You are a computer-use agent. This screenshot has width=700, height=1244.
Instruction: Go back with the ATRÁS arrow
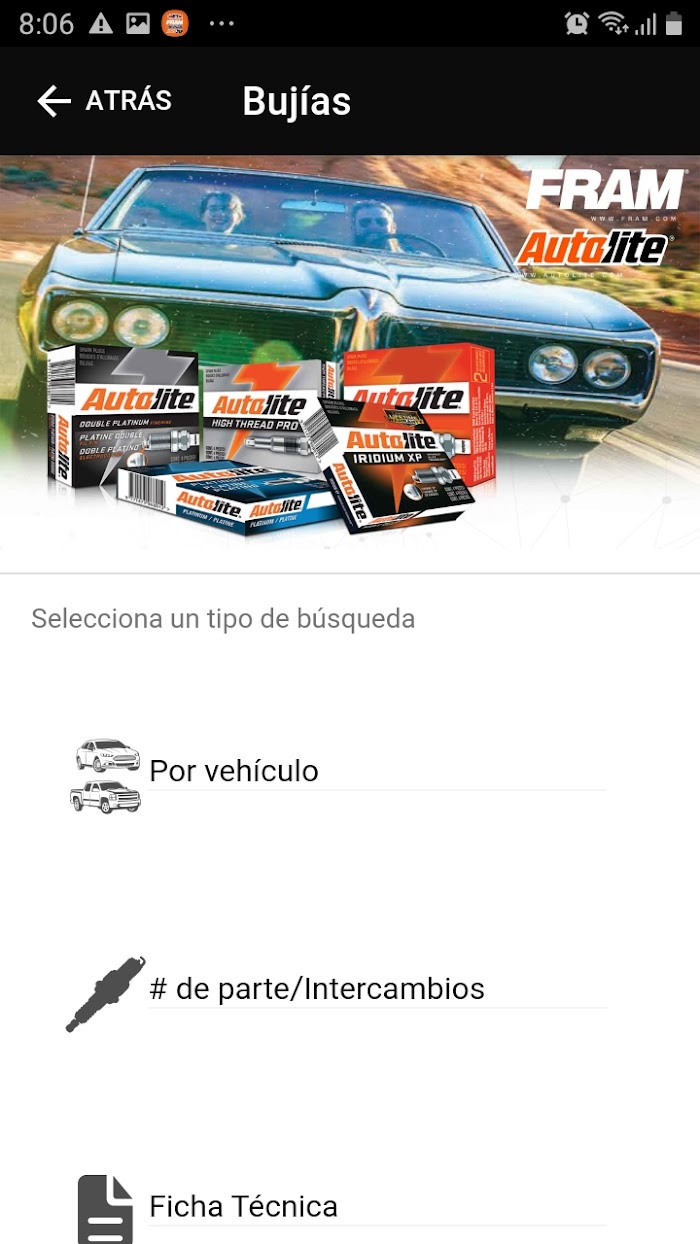pos(103,101)
